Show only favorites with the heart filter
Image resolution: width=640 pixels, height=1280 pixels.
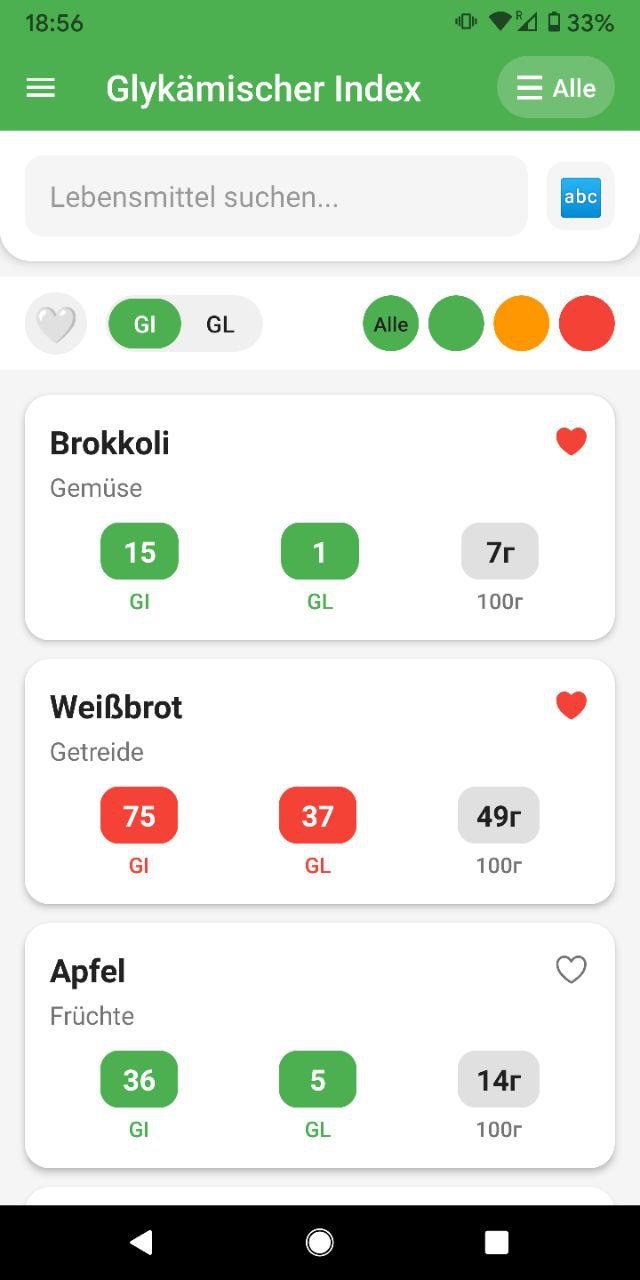pyautogui.click(x=56, y=324)
